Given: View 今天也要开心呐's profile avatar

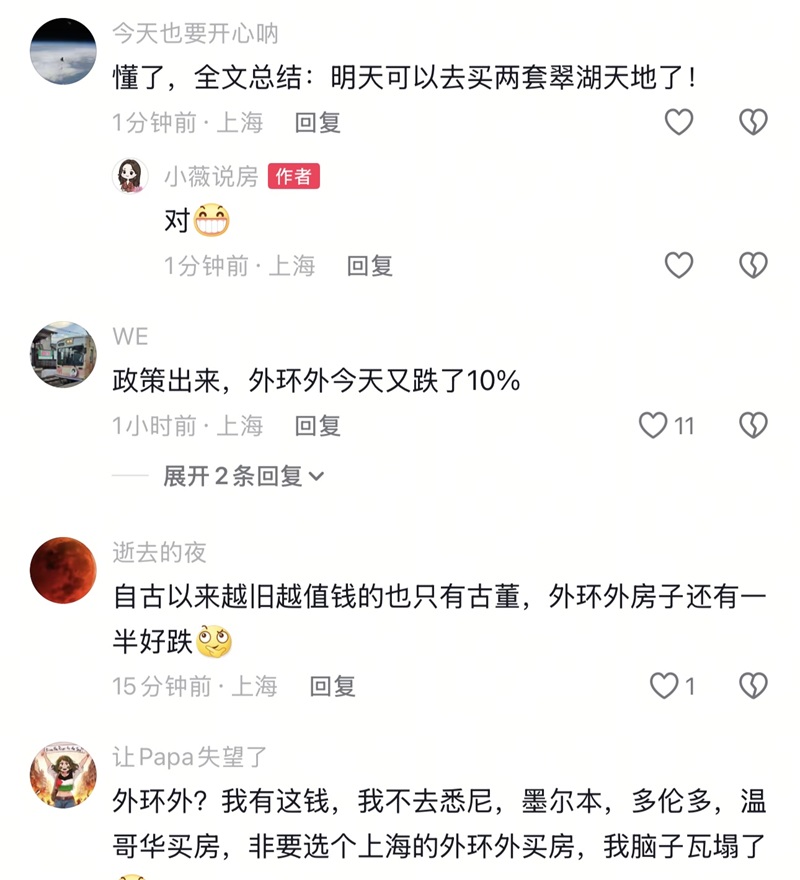Looking at the screenshot, I should [x=64, y=50].
